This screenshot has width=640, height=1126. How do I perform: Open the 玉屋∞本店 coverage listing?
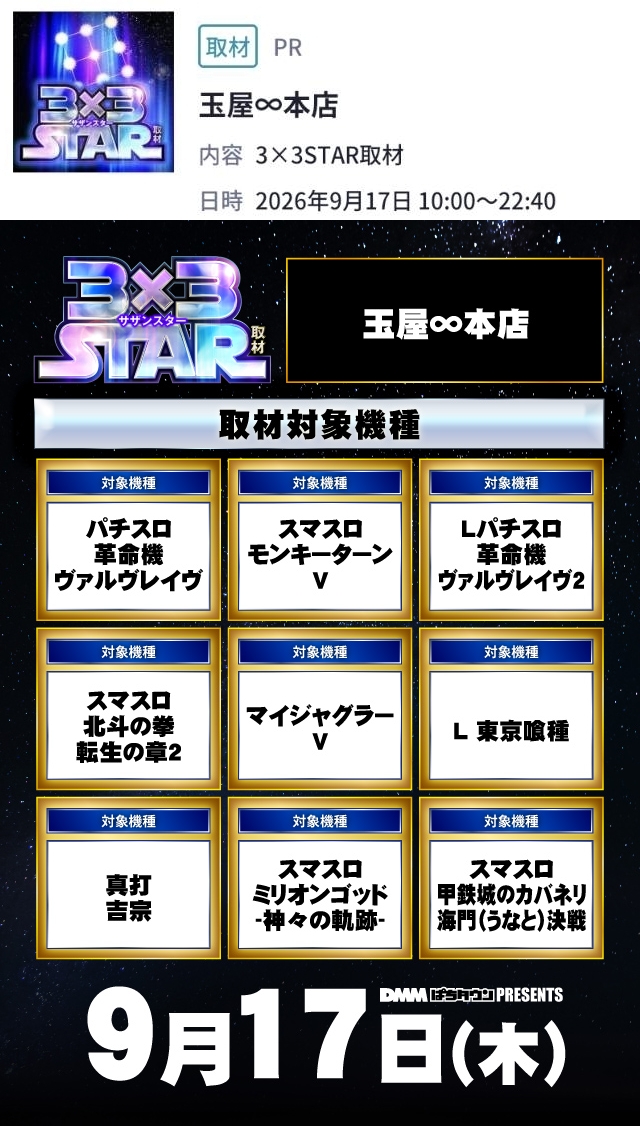coord(268,107)
